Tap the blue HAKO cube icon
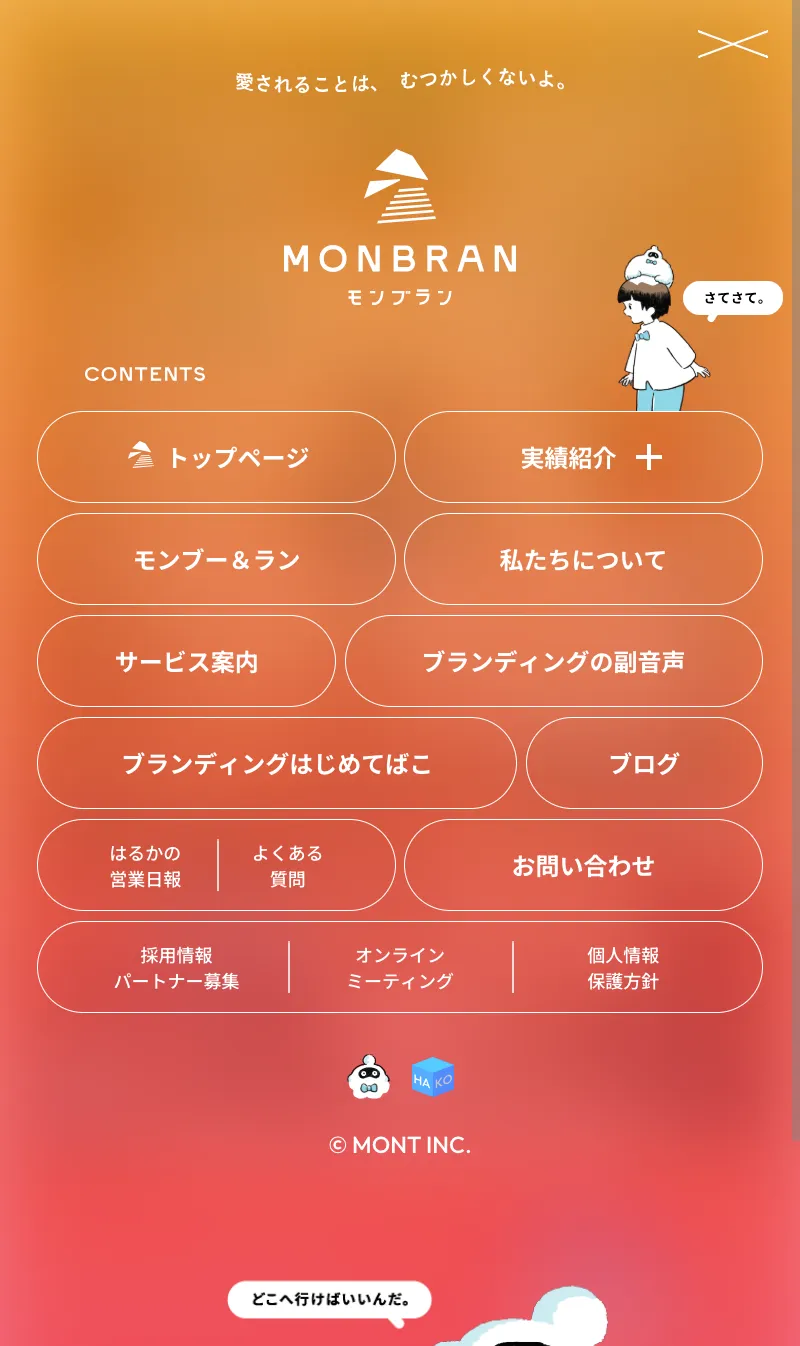 click(433, 1077)
